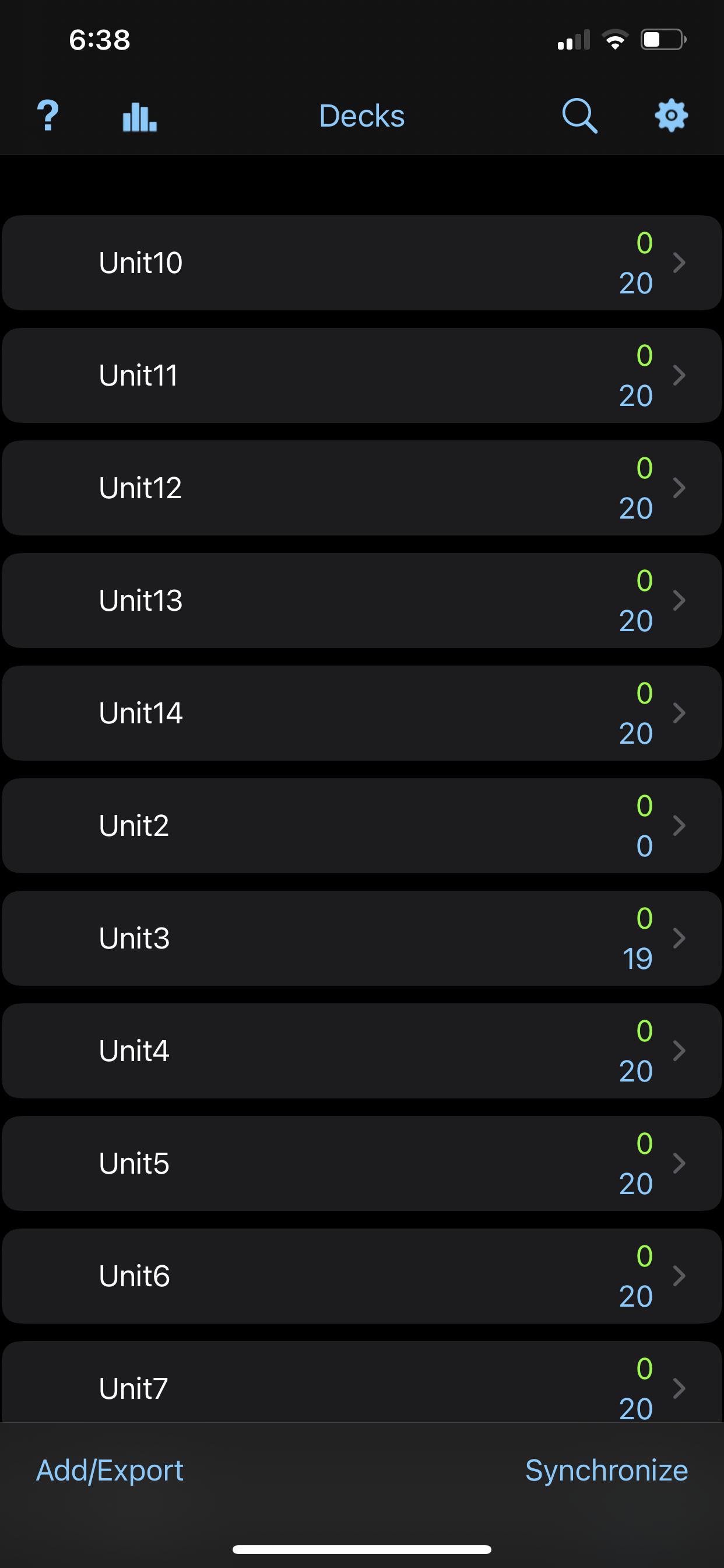Choose the Unit6 deck
This screenshot has height=1568, width=724.
[x=361, y=1276]
